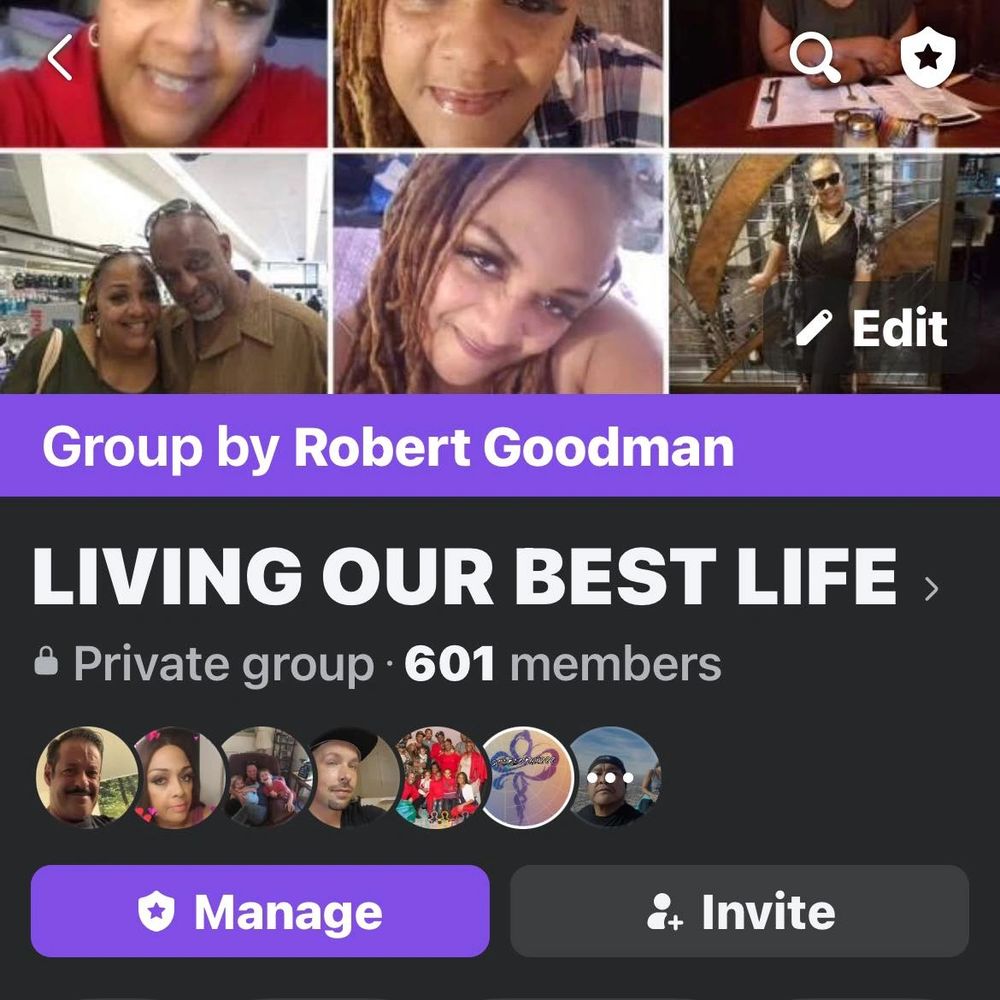This screenshot has width=1000, height=1000.
Task: Invite people to the group
Action: point(739,912)
